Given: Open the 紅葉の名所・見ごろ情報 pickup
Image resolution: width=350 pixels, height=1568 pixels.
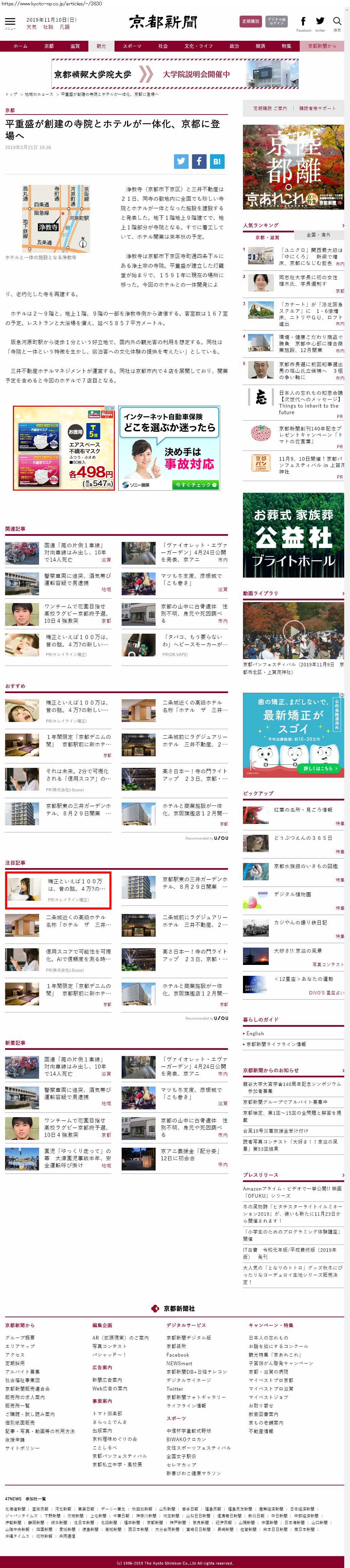Looking at the screenshot, I should (x=302, y=810).
